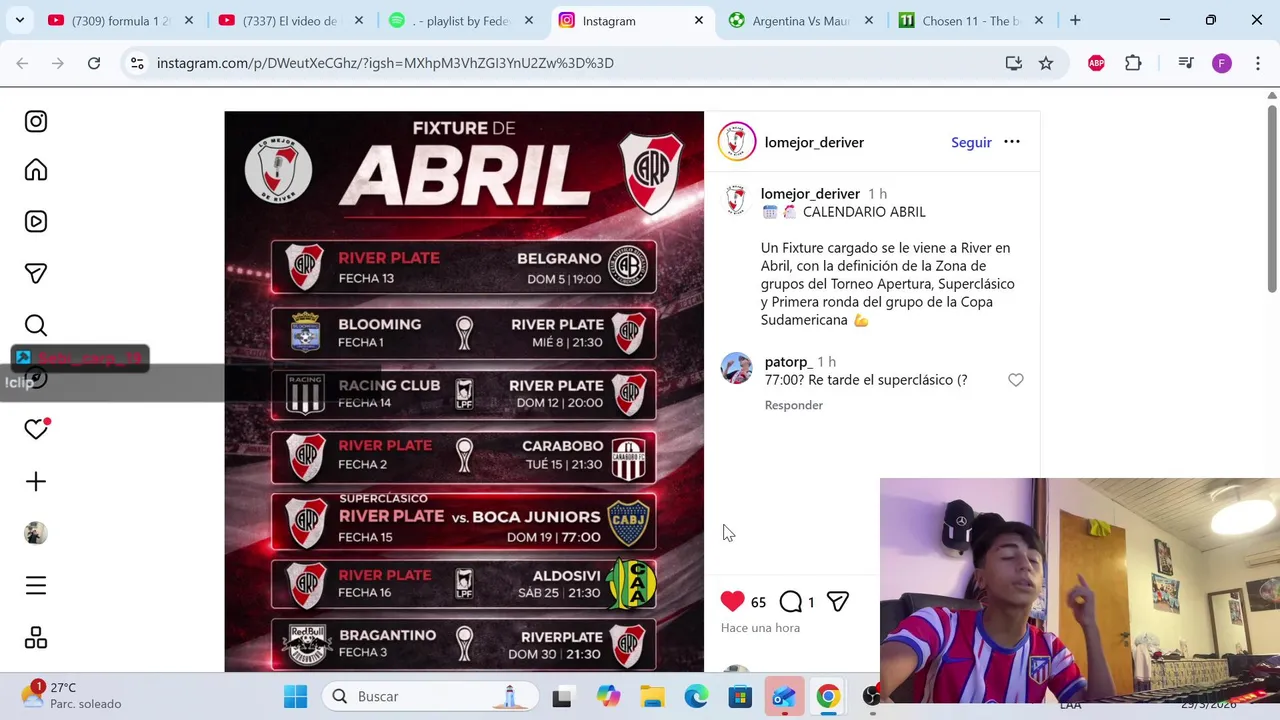Open Reels in the sidebar
Image resolution: width=1280 pixels, height=720 pixels.
coord(36,221)
